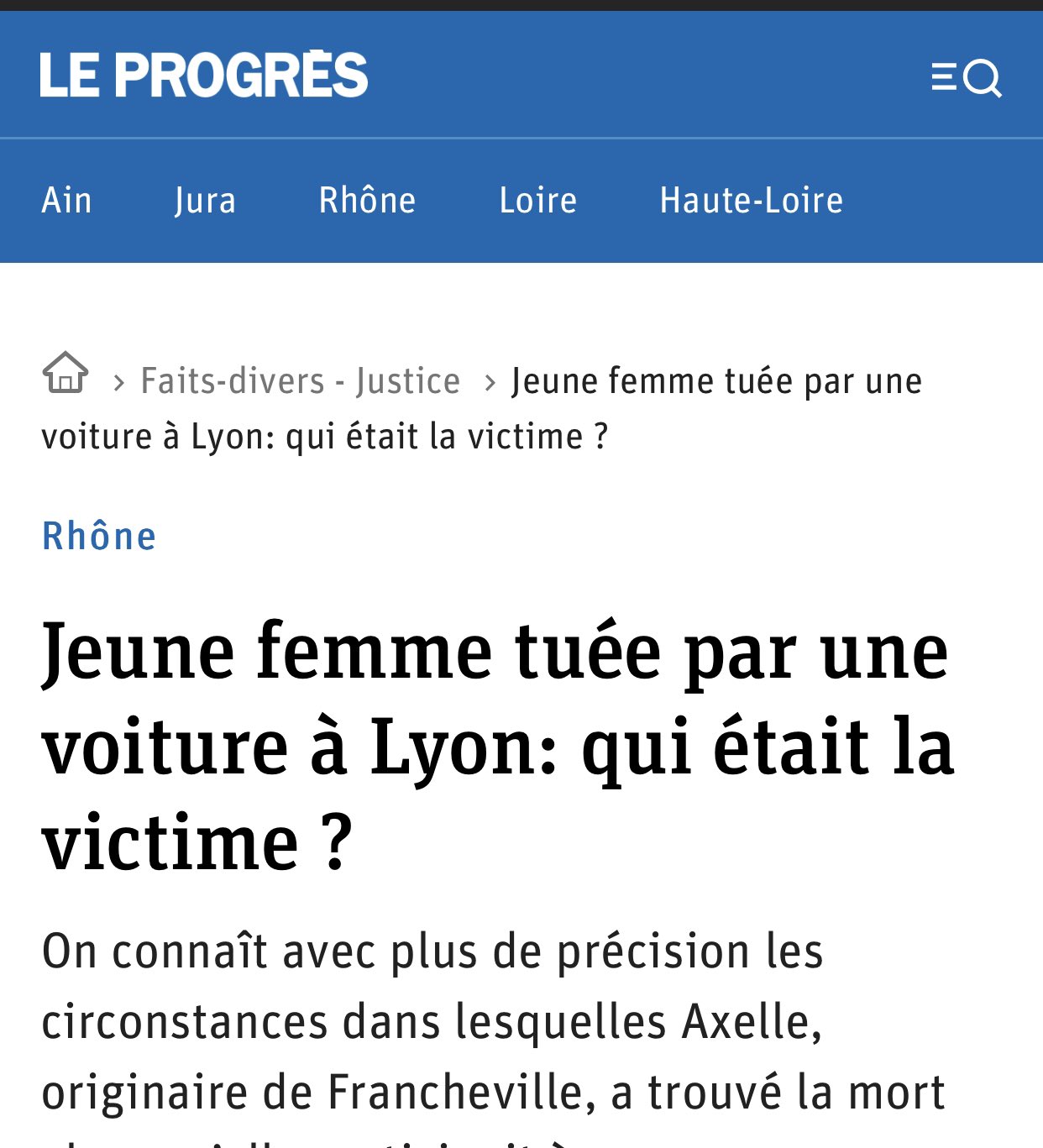Switch to the Ain section

tap(66, 201)
